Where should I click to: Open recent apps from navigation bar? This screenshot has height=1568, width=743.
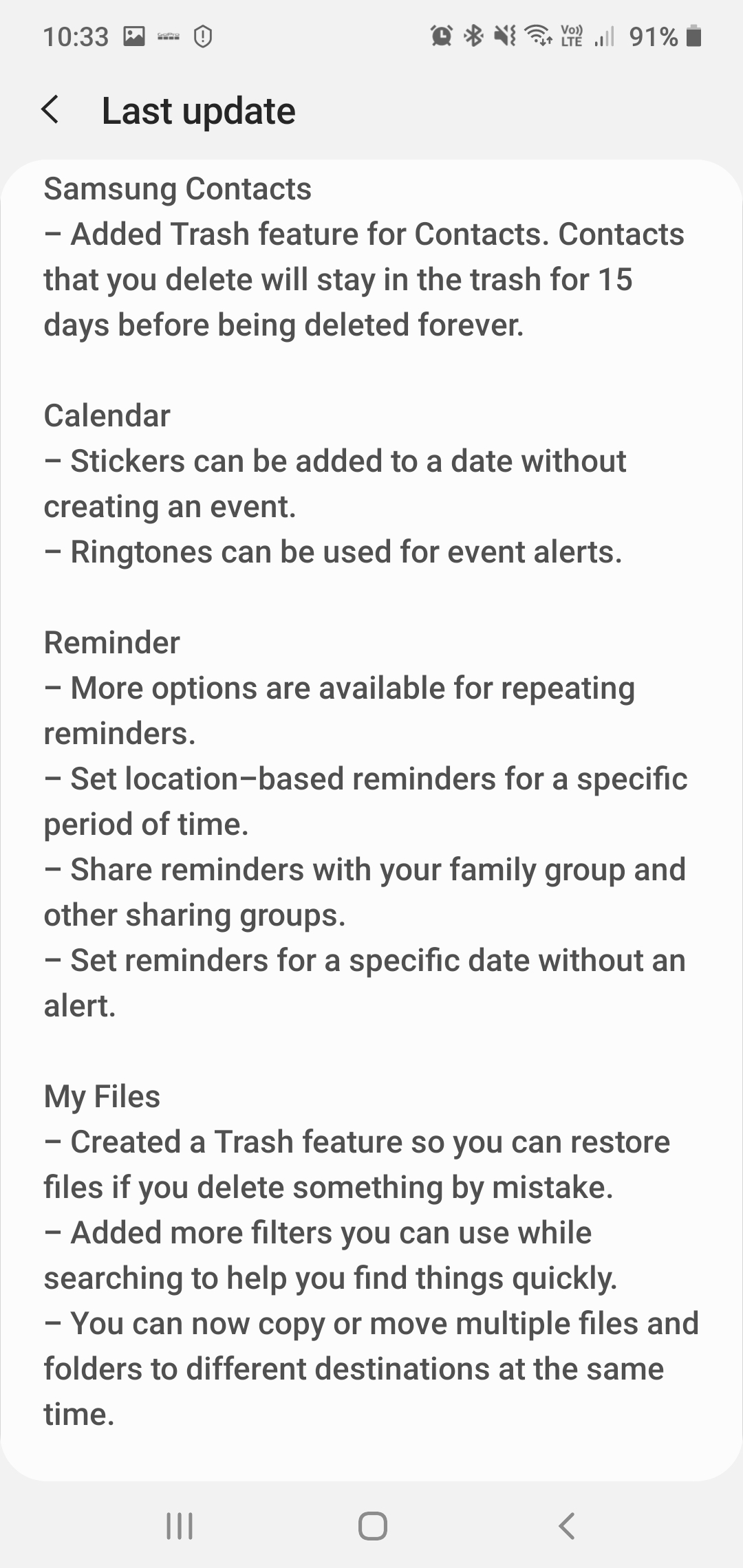180,1526
